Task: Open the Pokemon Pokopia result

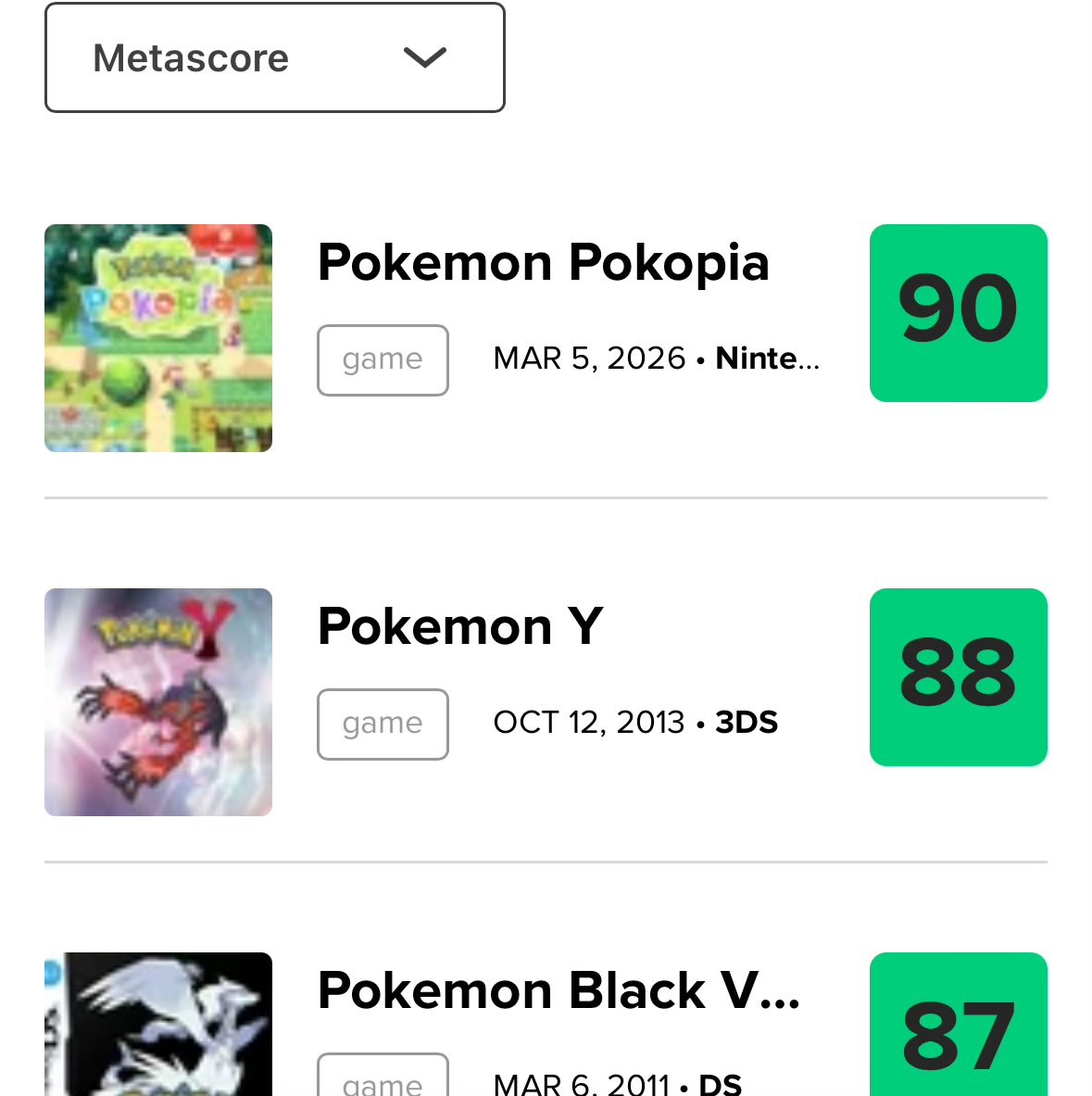Action: point(543,263)
